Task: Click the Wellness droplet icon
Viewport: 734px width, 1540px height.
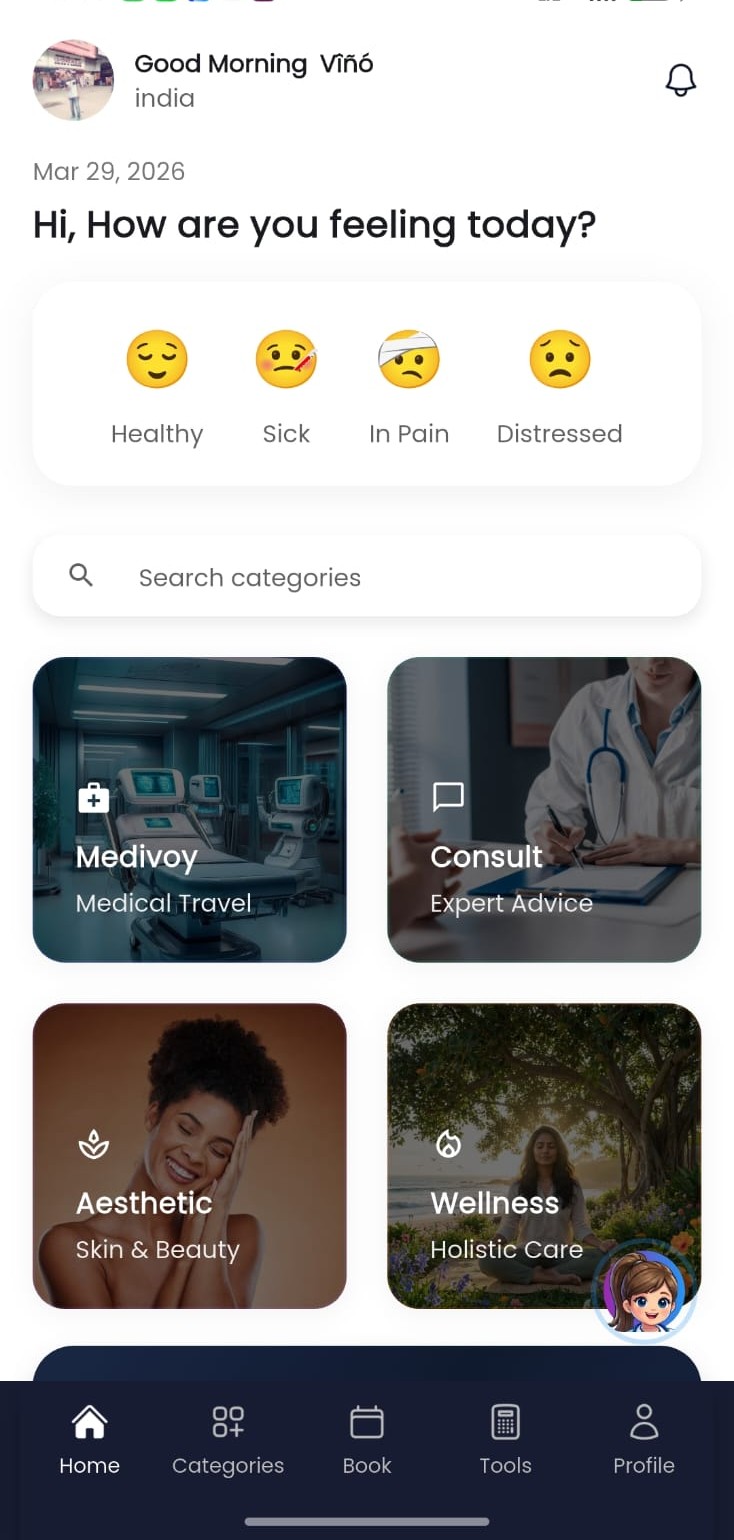Action: pyautogui.click(x=448, y=1144)
